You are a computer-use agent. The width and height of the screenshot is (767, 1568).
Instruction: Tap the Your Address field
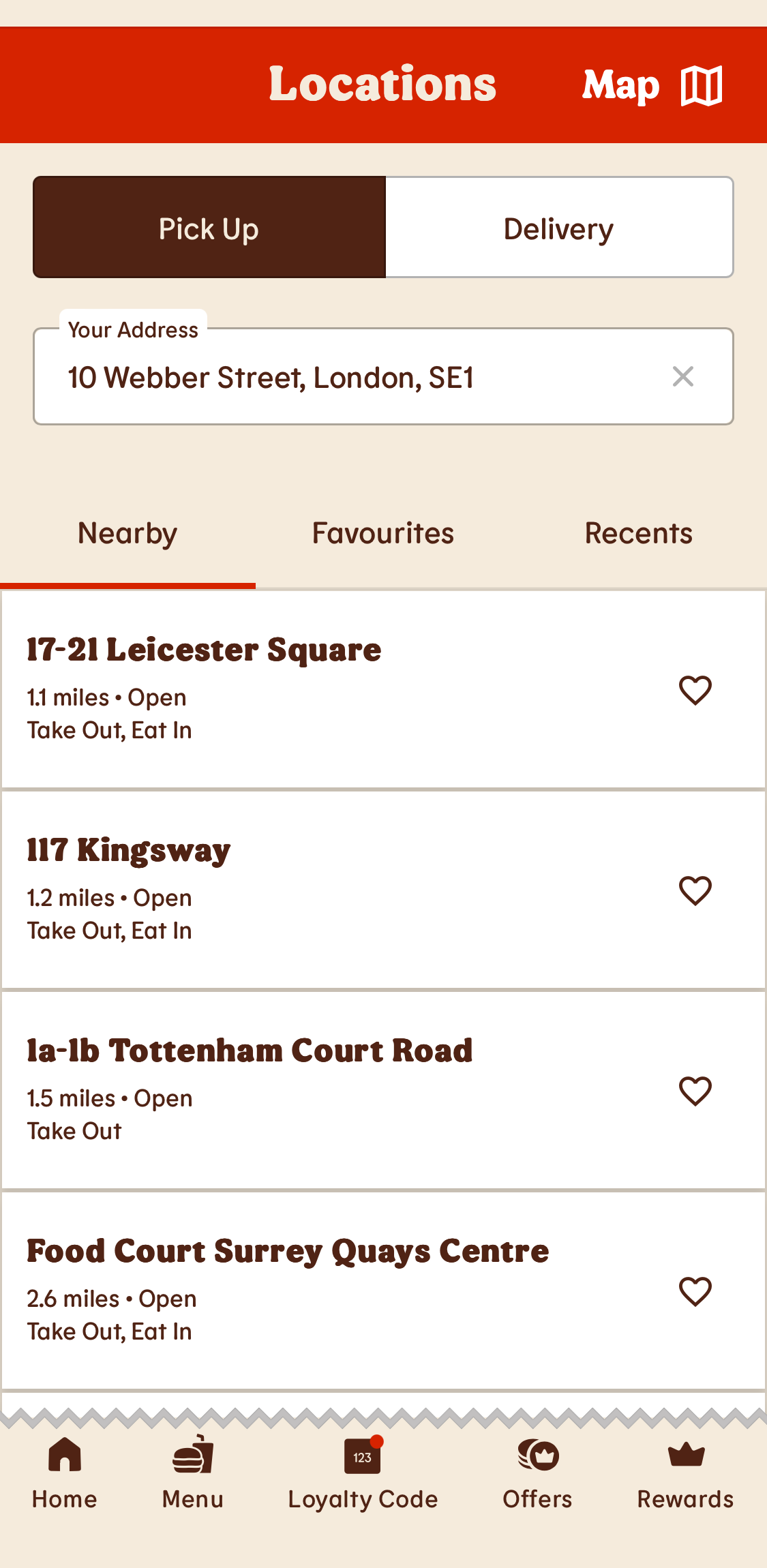click(307, 376)
